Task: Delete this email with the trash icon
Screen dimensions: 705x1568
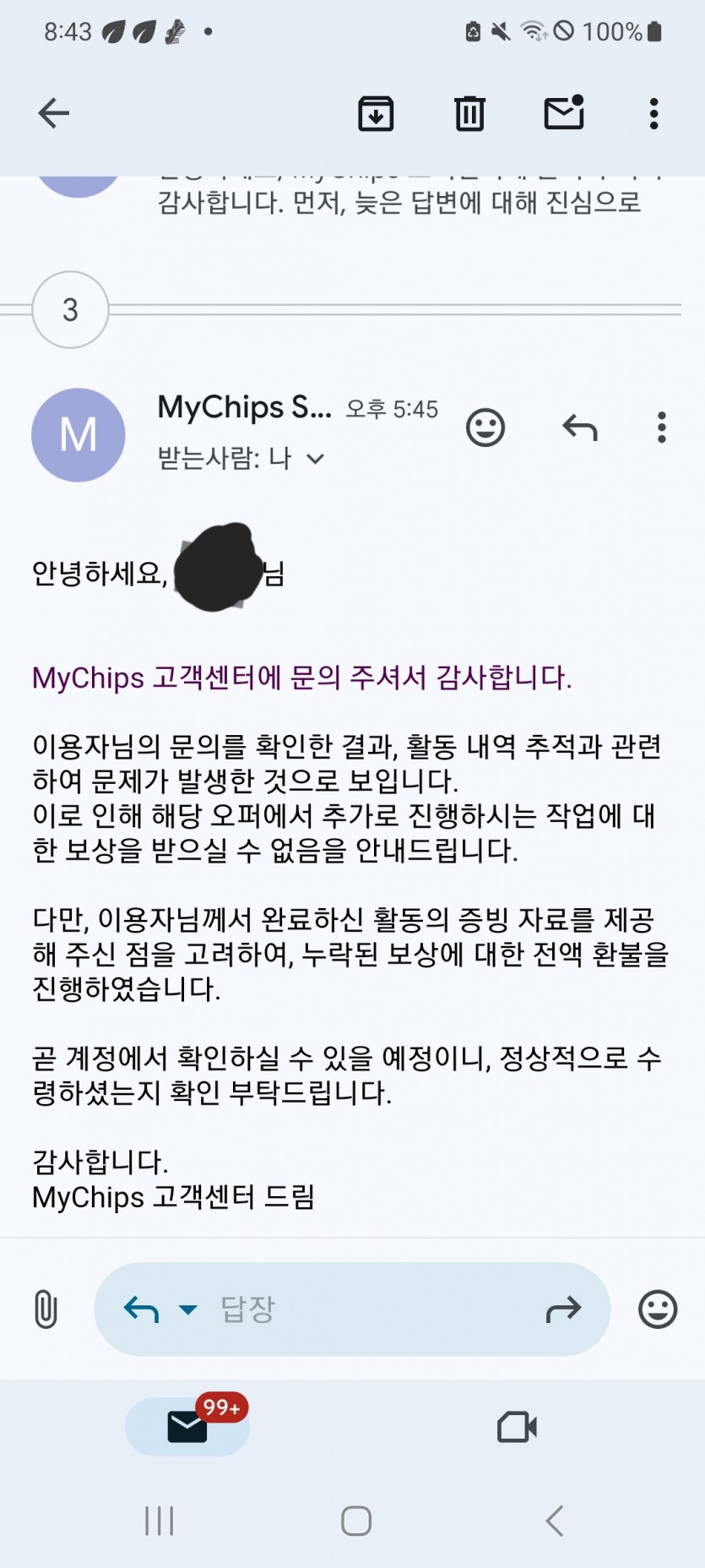Action: (x=470, y=113)
